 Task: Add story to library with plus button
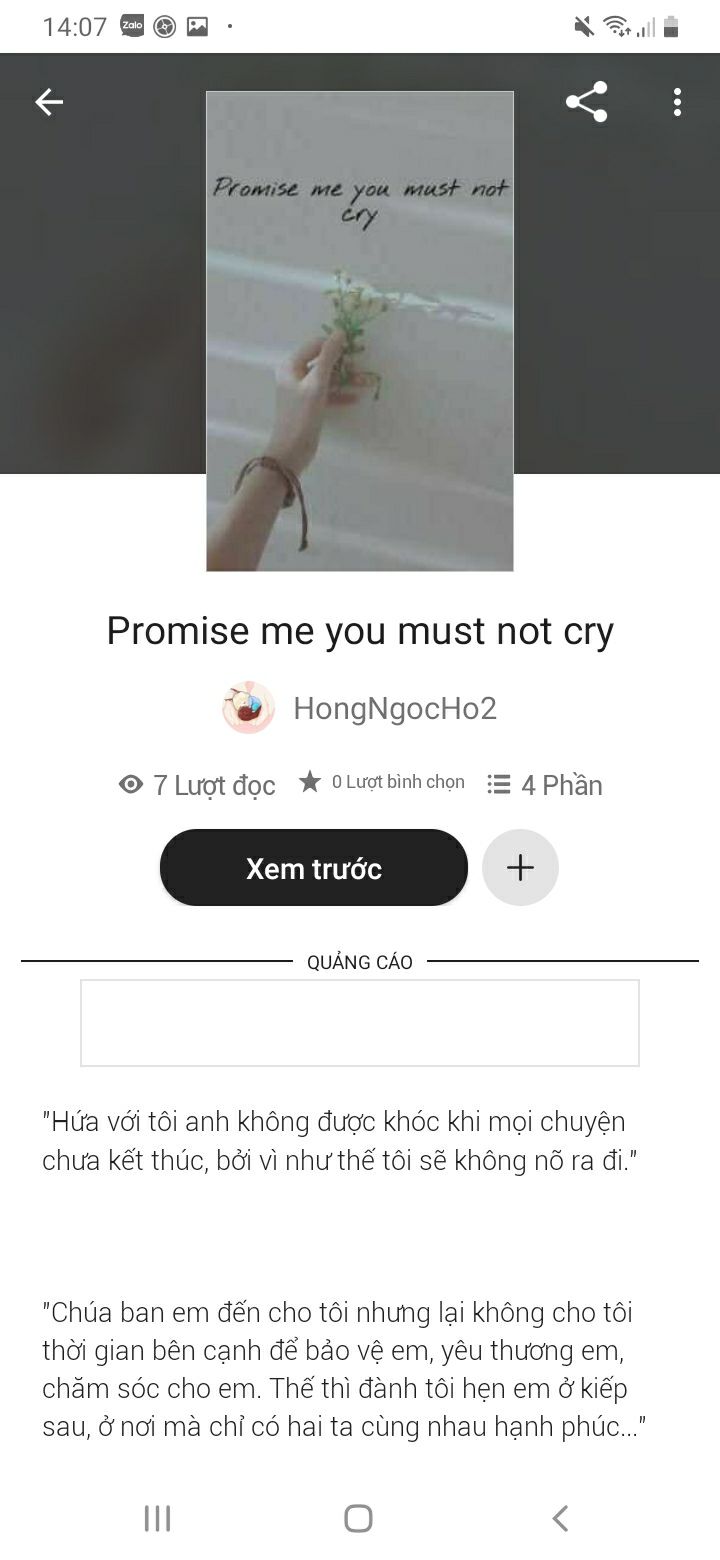coord(520,868)
